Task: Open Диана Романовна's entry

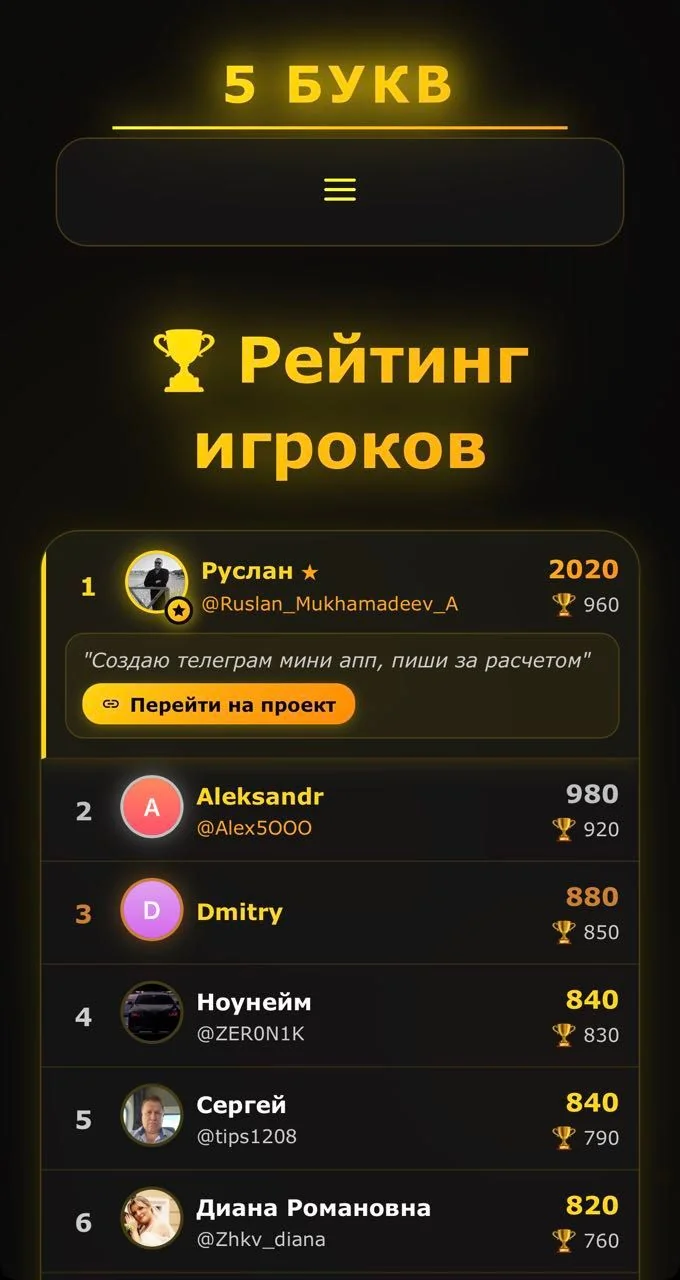Action: tap(340, 1222)
